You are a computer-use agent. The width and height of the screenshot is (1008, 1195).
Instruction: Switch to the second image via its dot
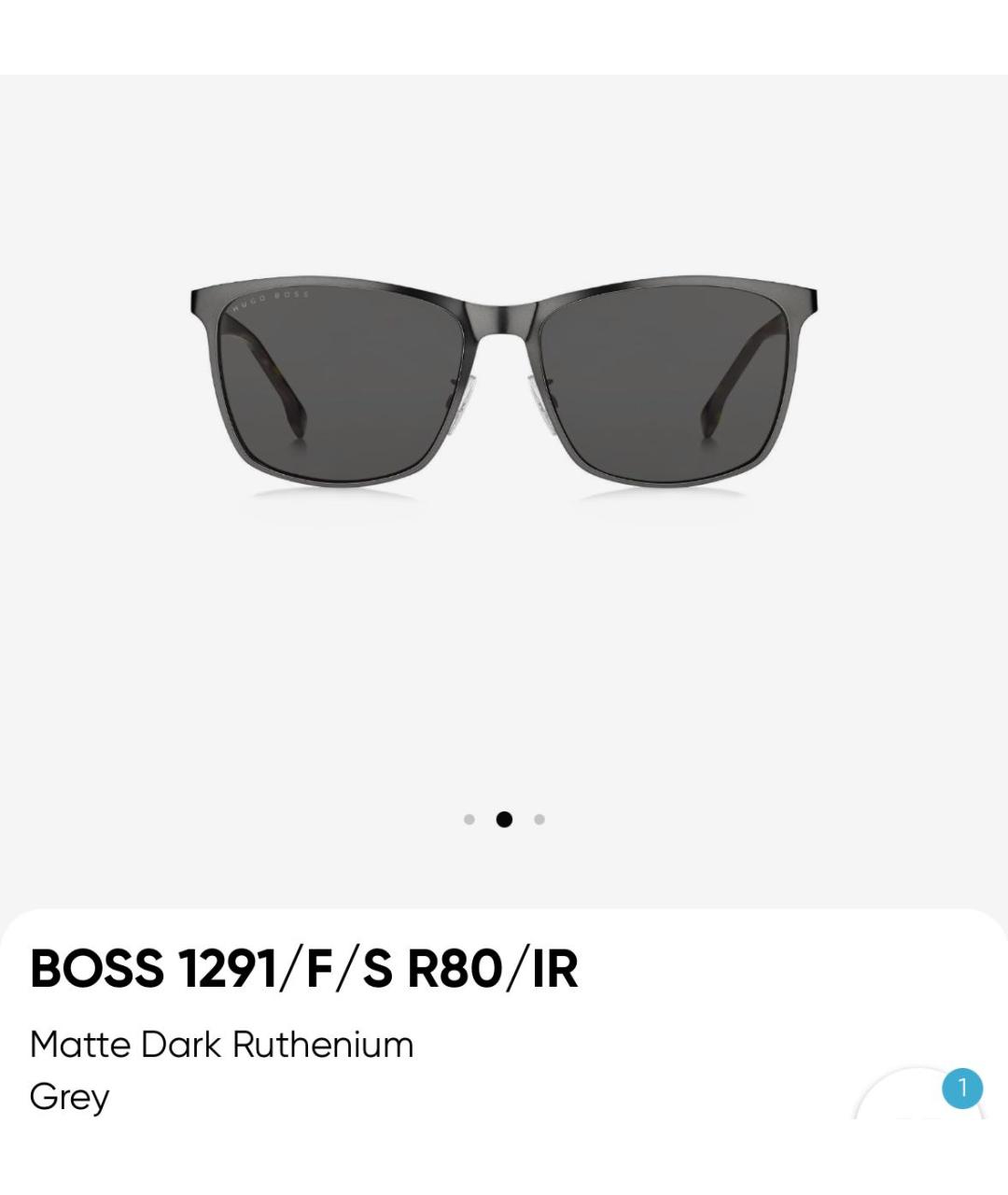pos(504,819)
